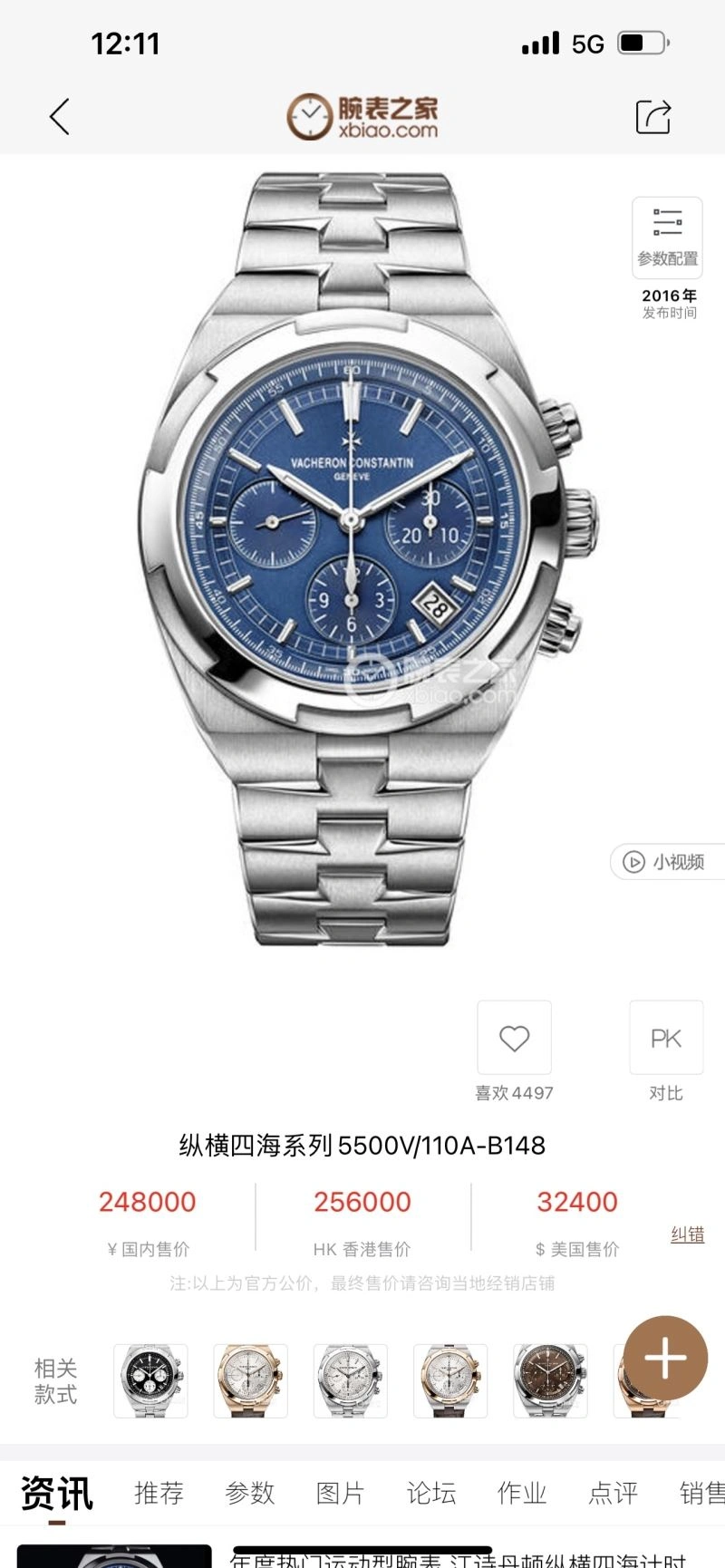Open related black-dial chronograph thumbnail

click(150, 1380)
